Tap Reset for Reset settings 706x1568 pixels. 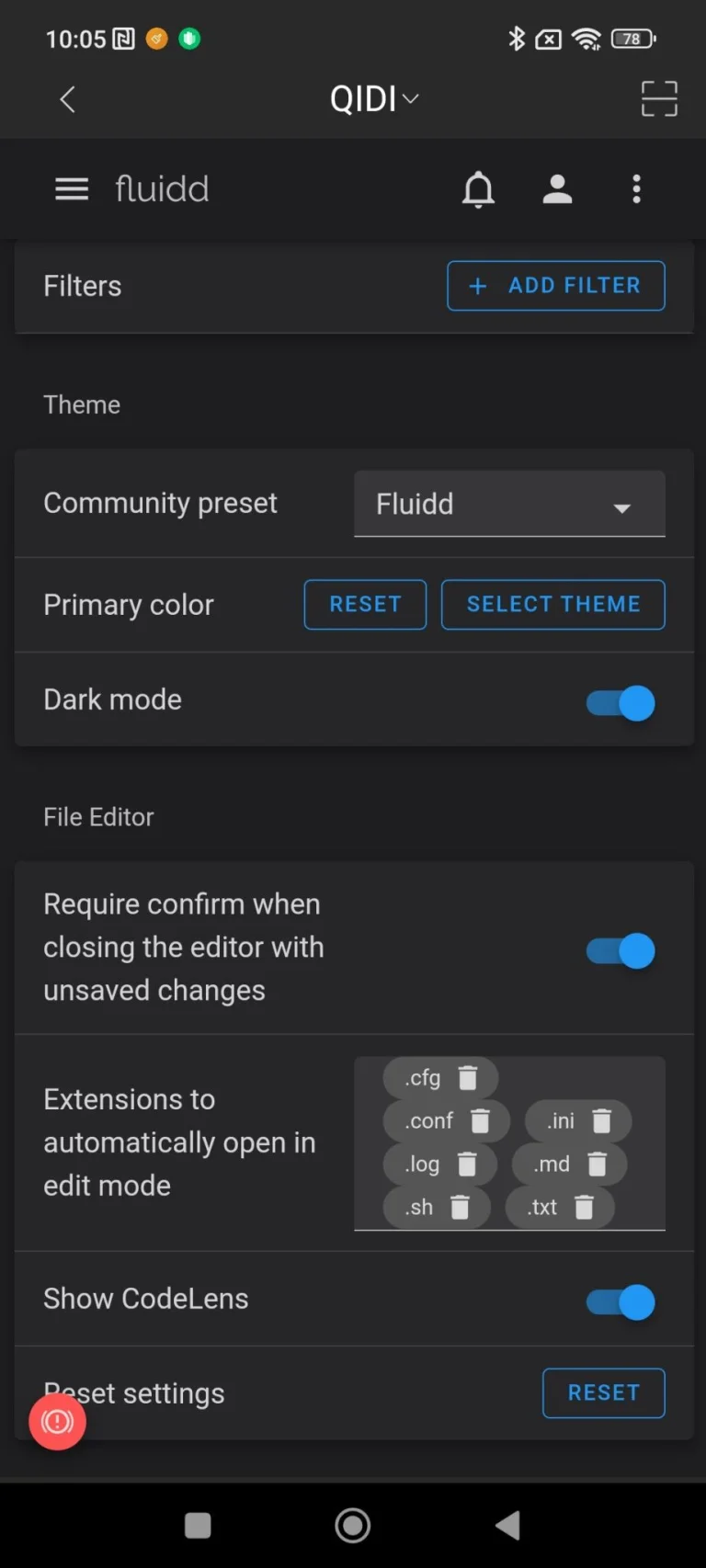click(603, 1393)
